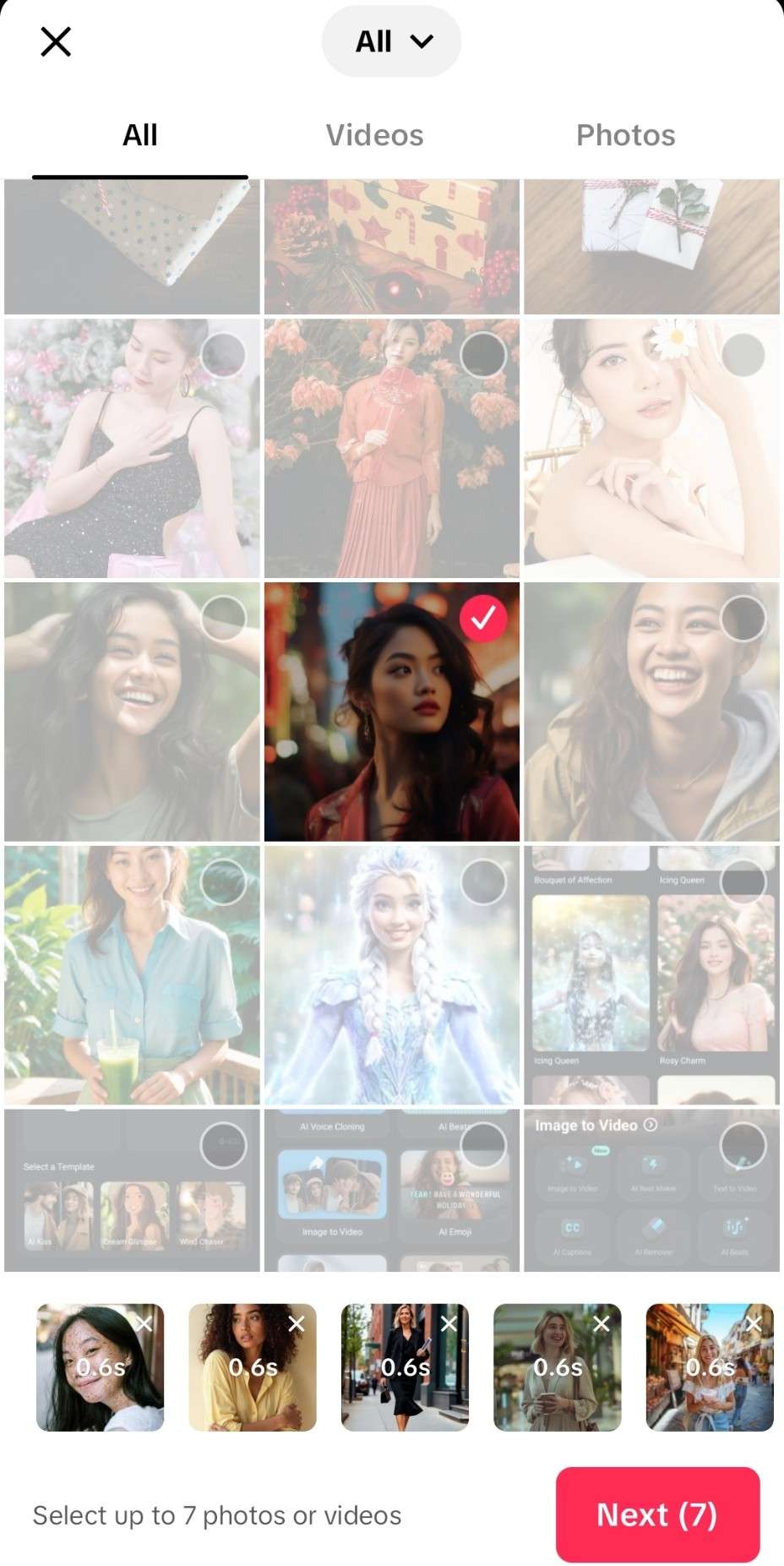Select the ice queen braided hair image
The image size is (784, 1566).
tap(483, 882)
